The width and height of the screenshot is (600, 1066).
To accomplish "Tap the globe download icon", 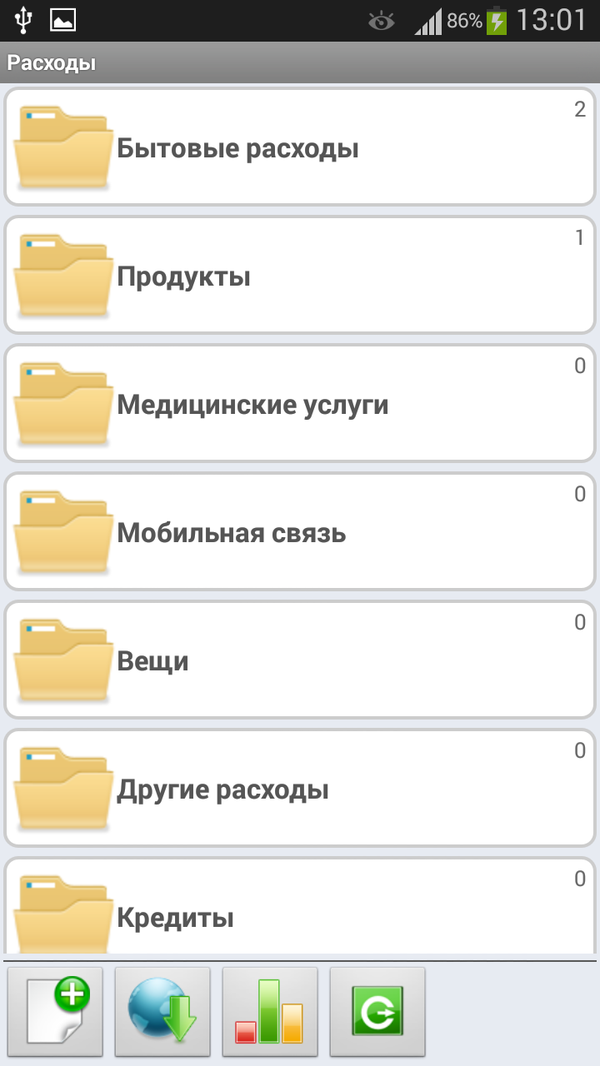I will pos(162,1011).
